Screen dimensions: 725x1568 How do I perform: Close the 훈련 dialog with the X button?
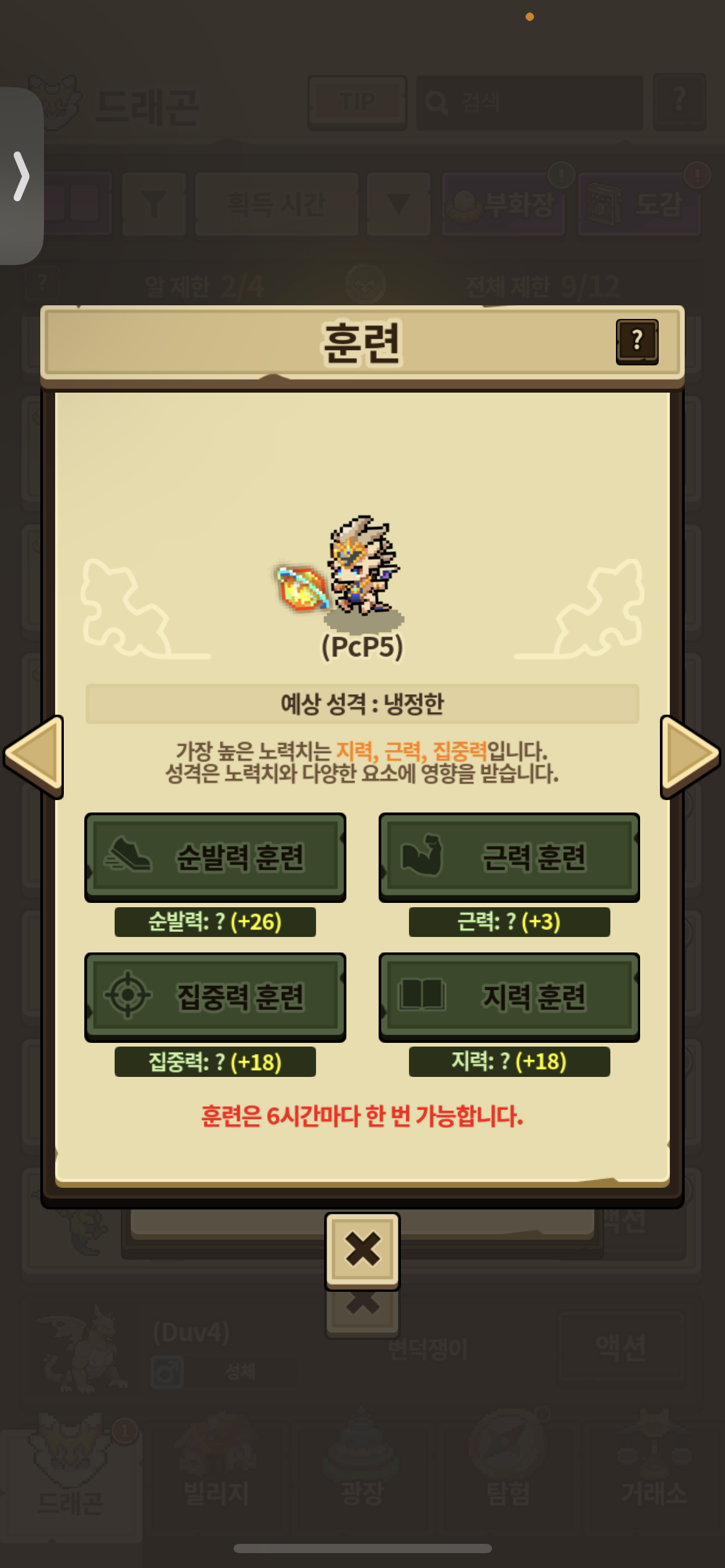coord(362,1251)
